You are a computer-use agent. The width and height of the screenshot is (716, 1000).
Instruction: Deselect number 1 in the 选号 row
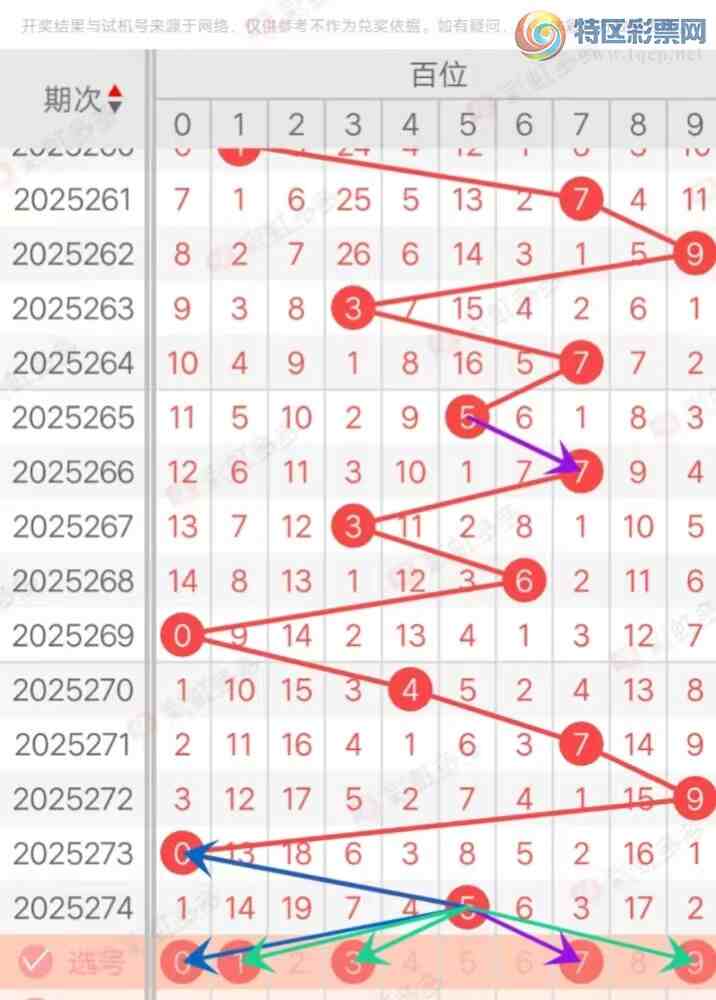(x=238, y=962)
